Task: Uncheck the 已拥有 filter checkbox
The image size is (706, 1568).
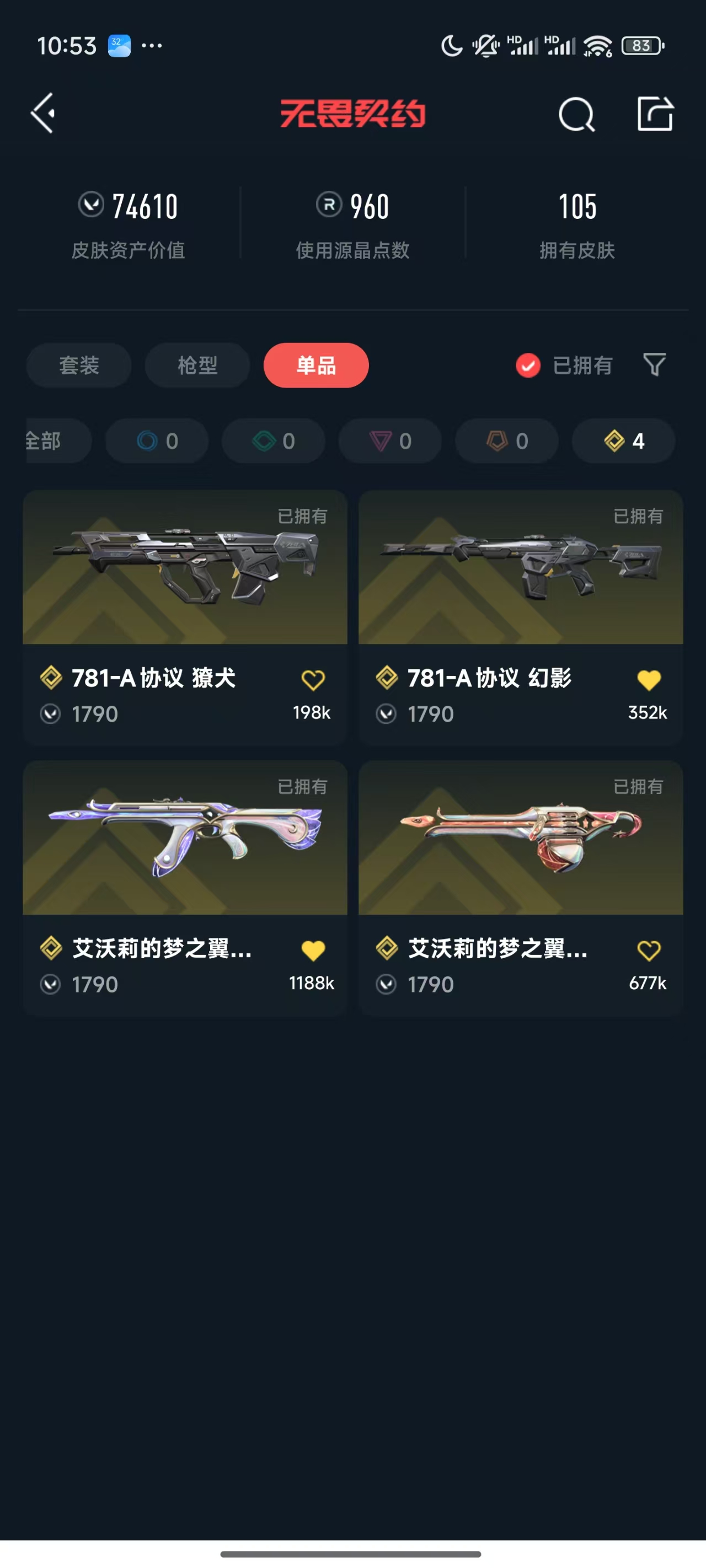Action: coord(527,365)
